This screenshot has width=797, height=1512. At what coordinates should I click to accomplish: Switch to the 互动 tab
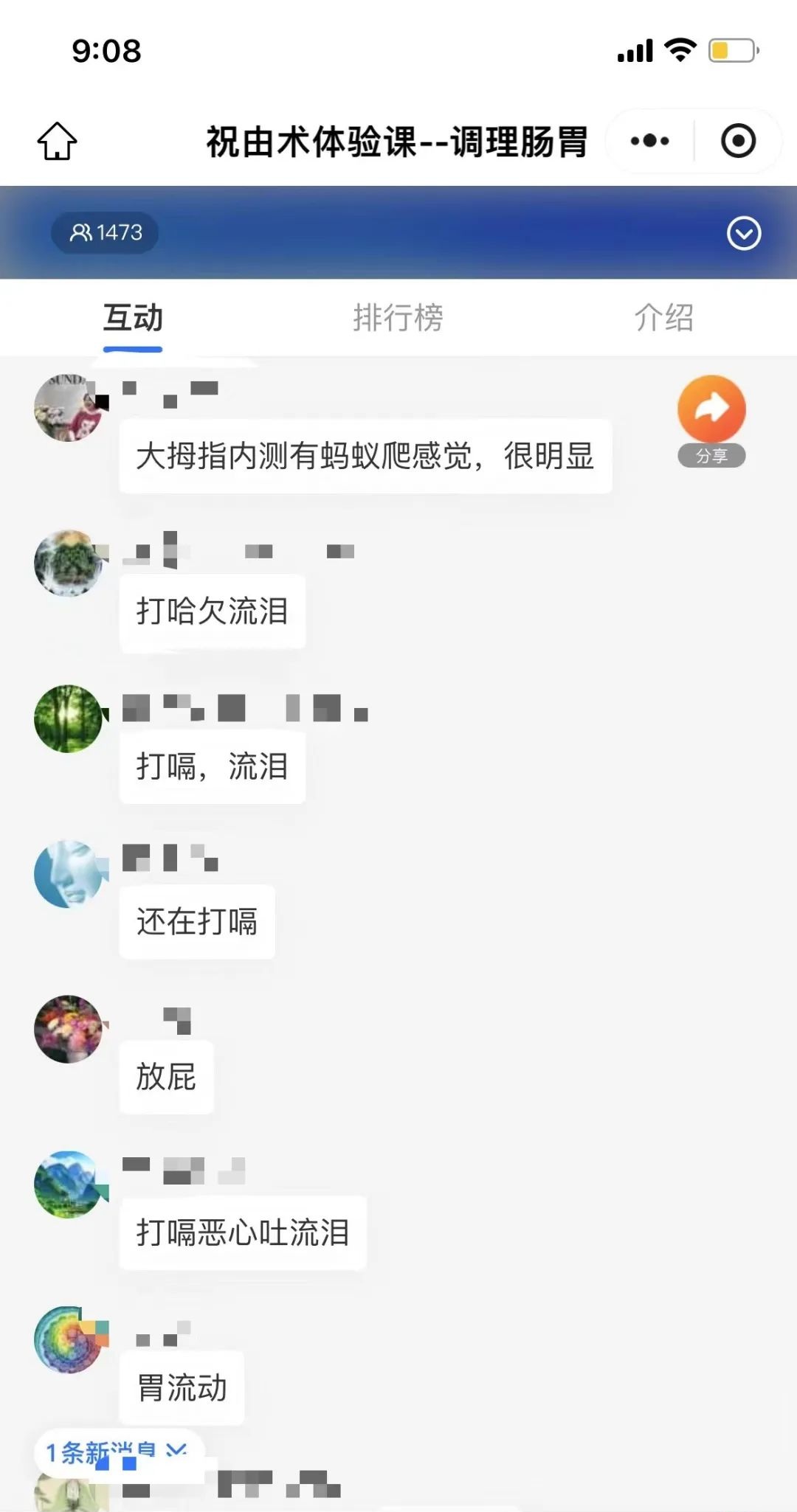(133, 319)
